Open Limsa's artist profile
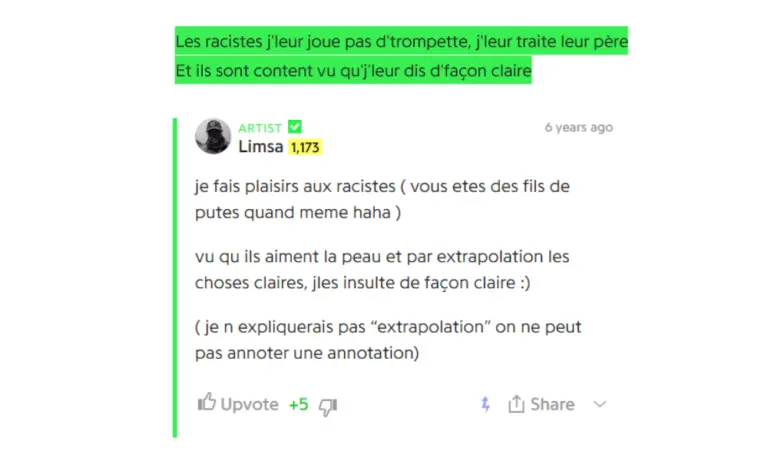 pyautogui.click(x=259, y=146)
